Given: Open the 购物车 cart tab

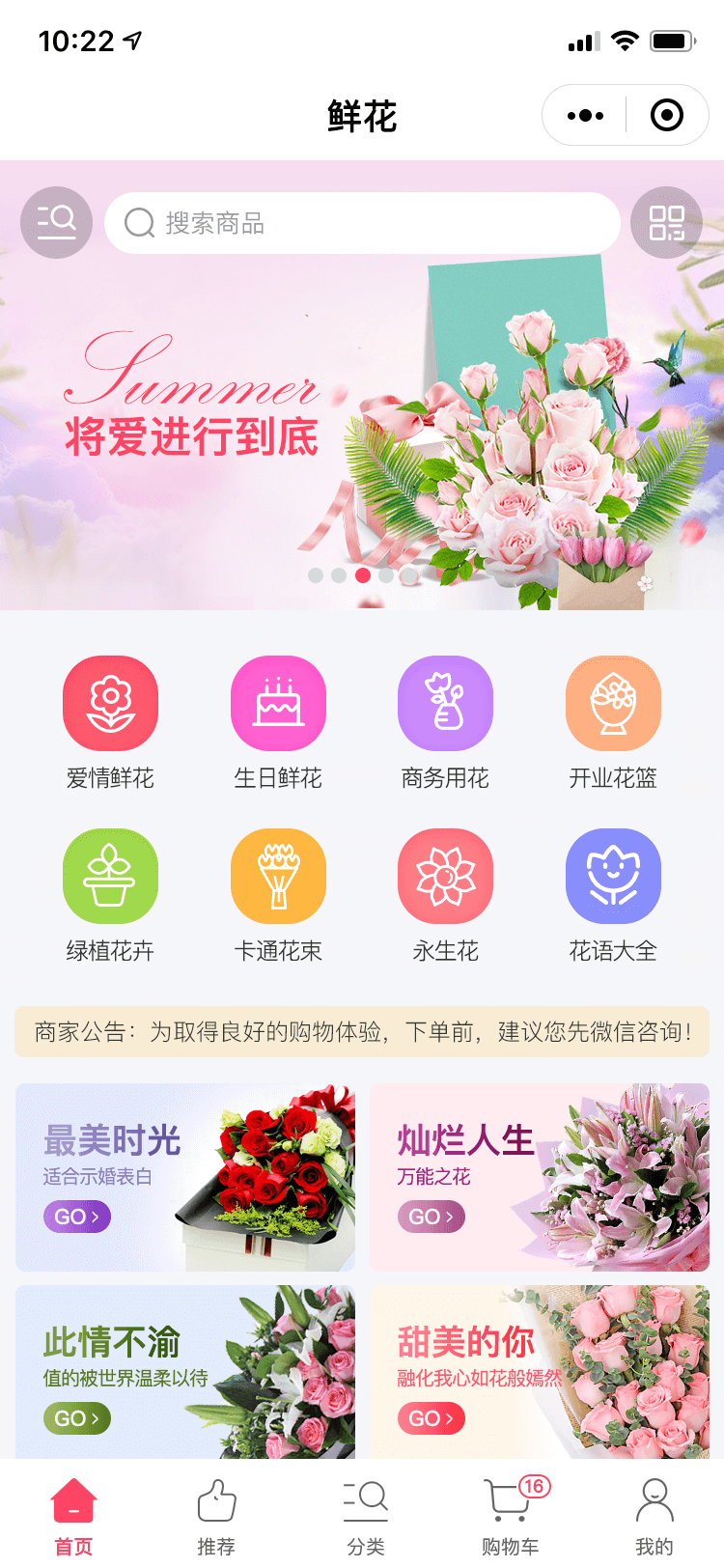Looking at the screenshot, I should point(510,1518).
